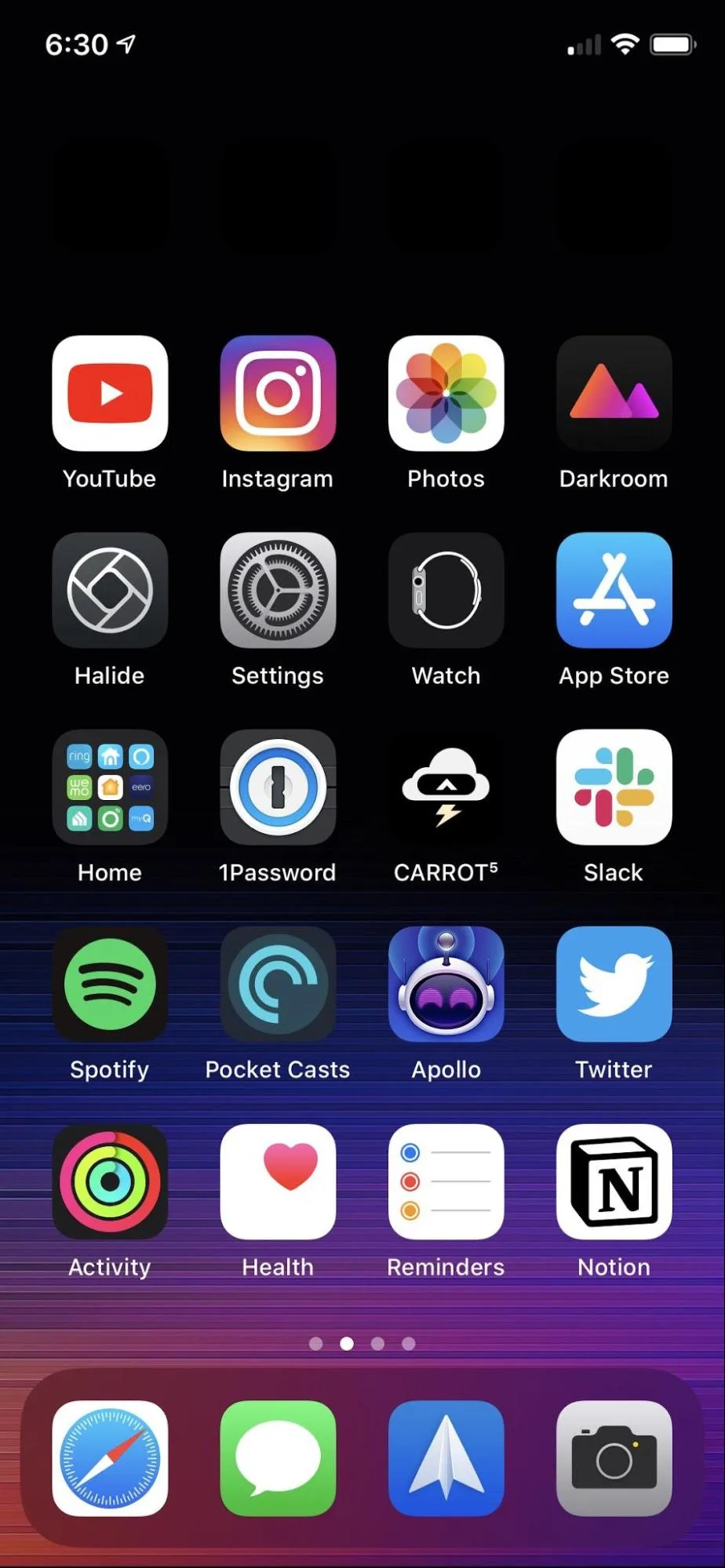The width and height of the screenshot is (725, 1568).
Task: Open the Photos app
Action: pyautogui.click(x=446, y=393)
